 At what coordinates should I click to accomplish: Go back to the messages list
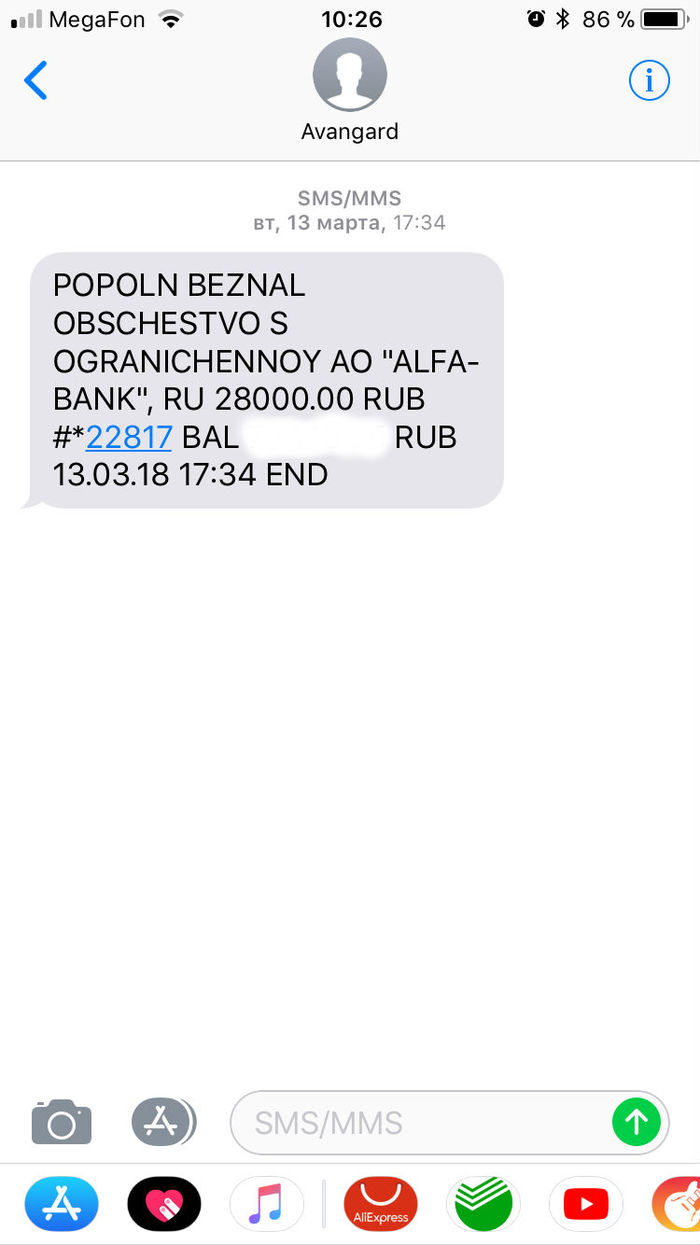coord(36,80)
